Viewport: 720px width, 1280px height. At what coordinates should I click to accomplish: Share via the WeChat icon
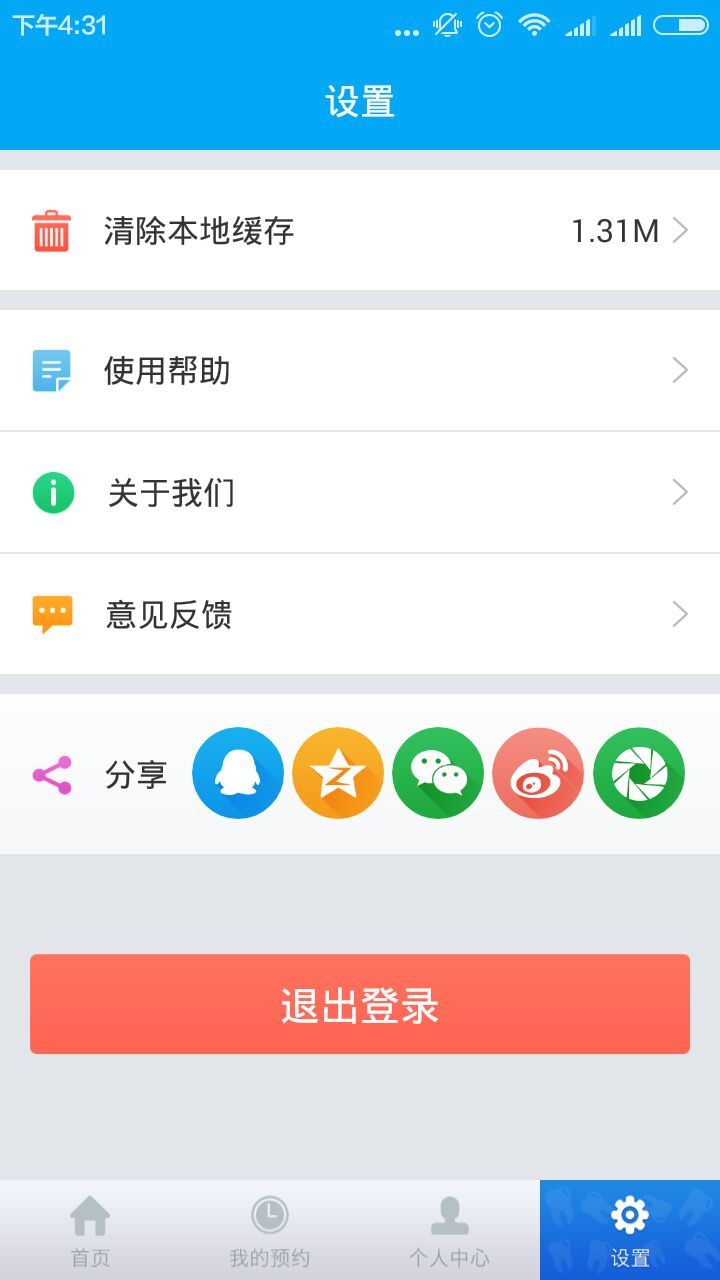(x=438, y=773)
